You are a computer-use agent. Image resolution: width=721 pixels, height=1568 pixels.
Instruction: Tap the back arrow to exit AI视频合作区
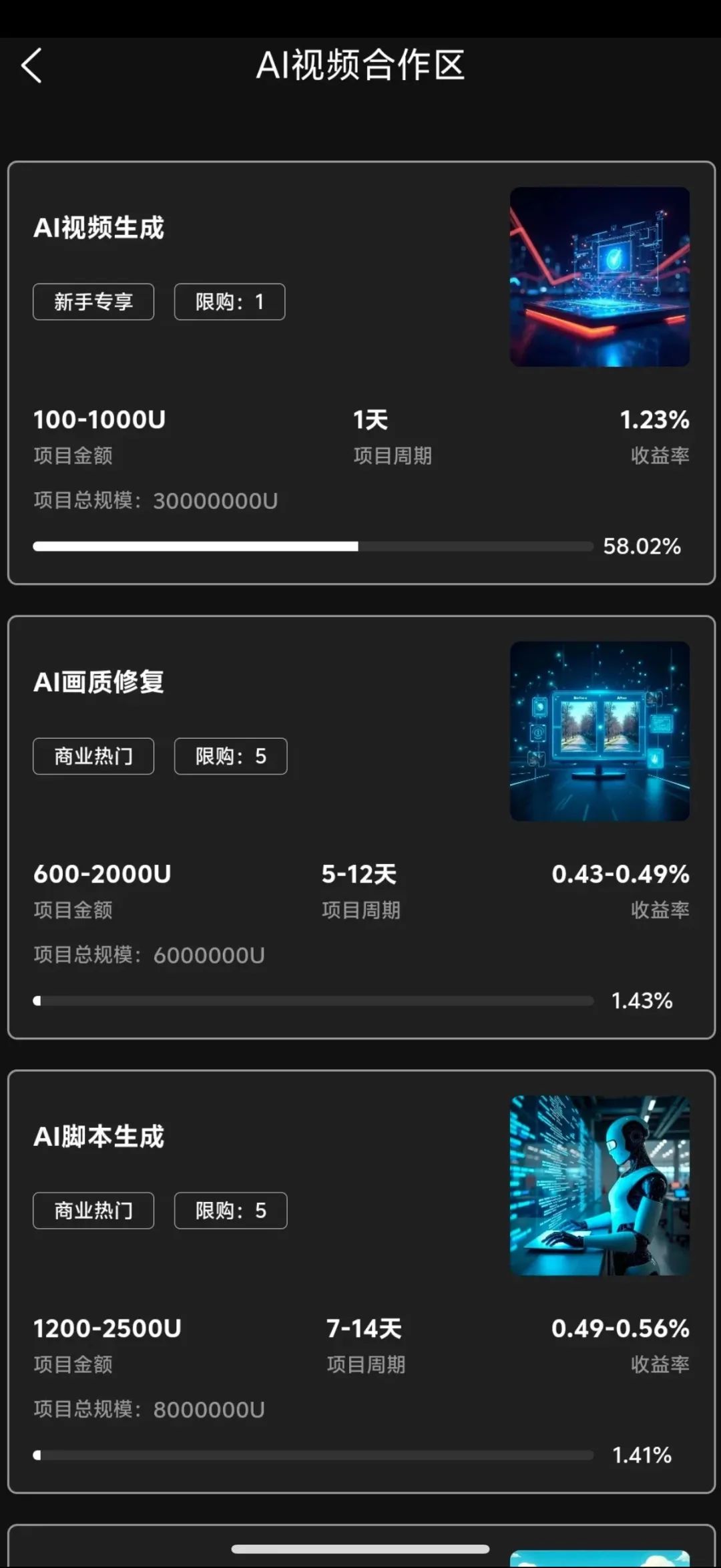[32, 67]
